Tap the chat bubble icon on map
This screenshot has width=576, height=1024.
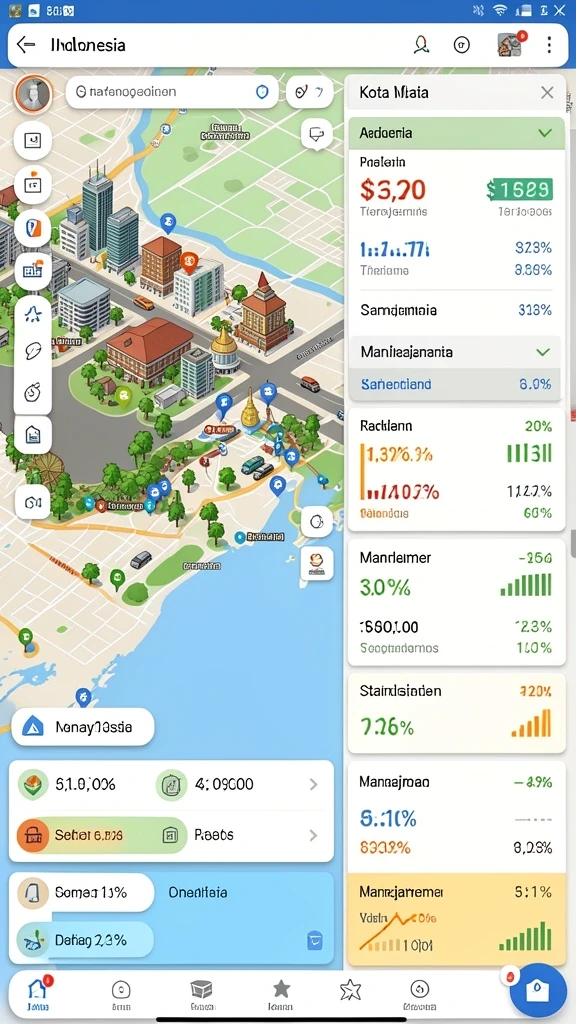(x=317, y=135)
